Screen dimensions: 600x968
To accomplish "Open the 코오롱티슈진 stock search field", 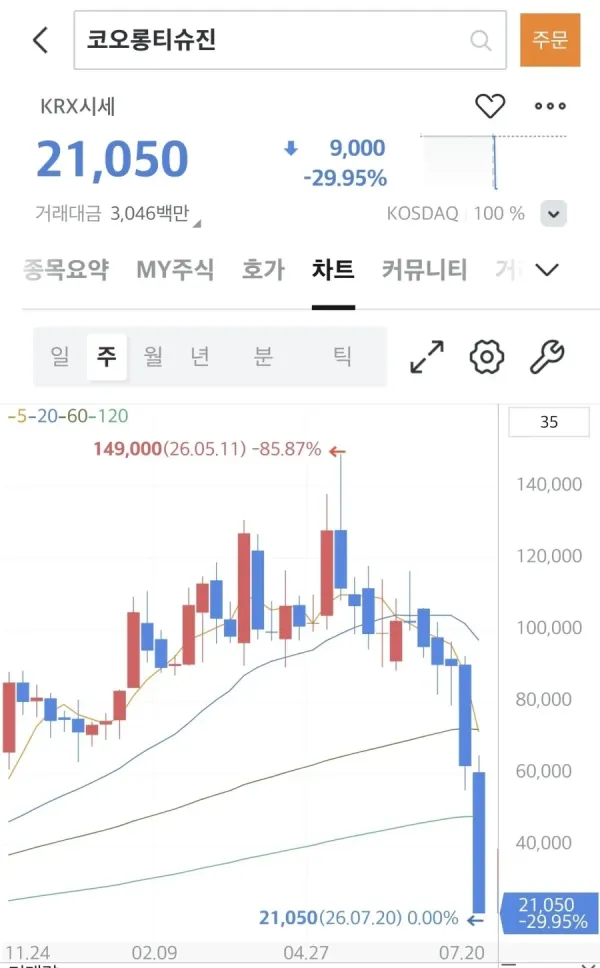I will (x=290, y=40).
